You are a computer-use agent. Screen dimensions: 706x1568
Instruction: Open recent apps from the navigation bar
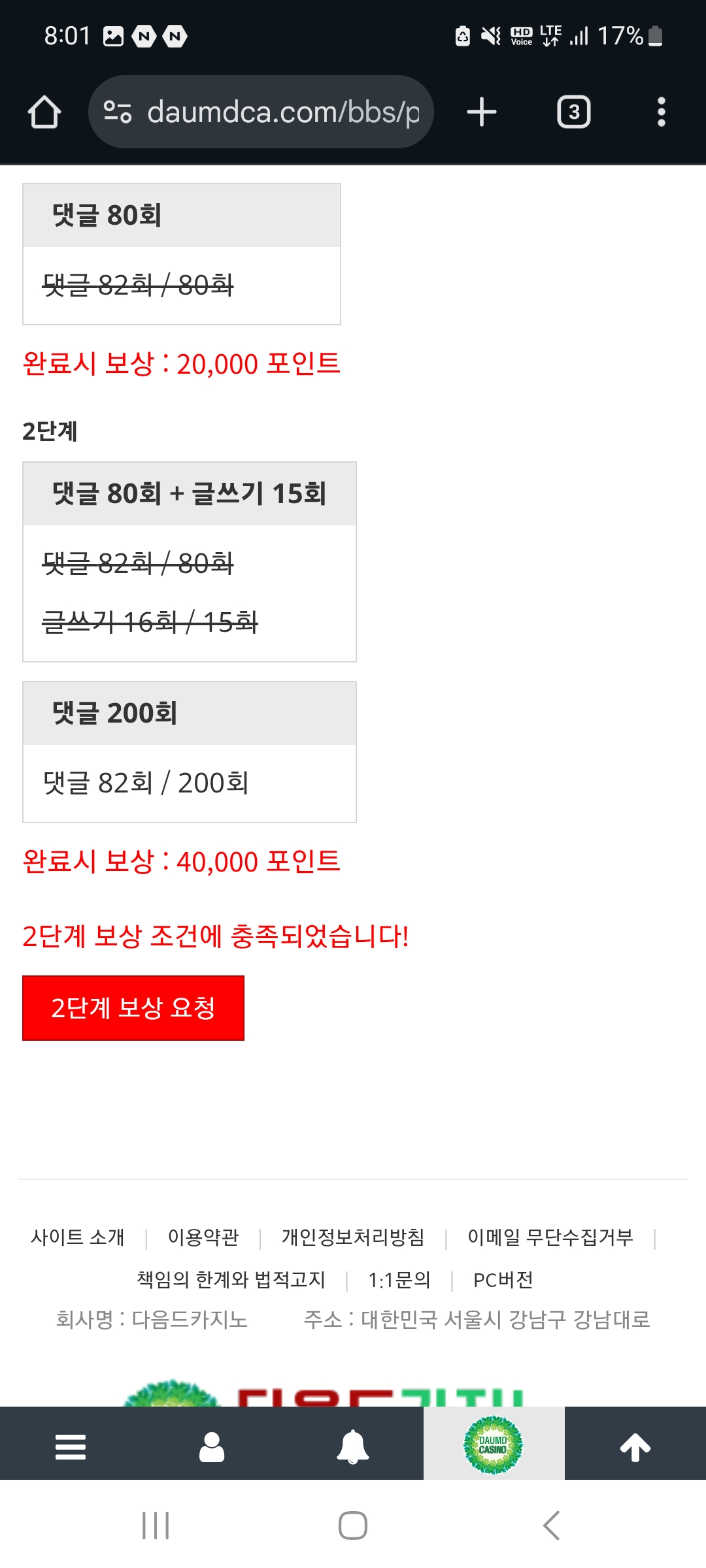(x=156, y=1526)
